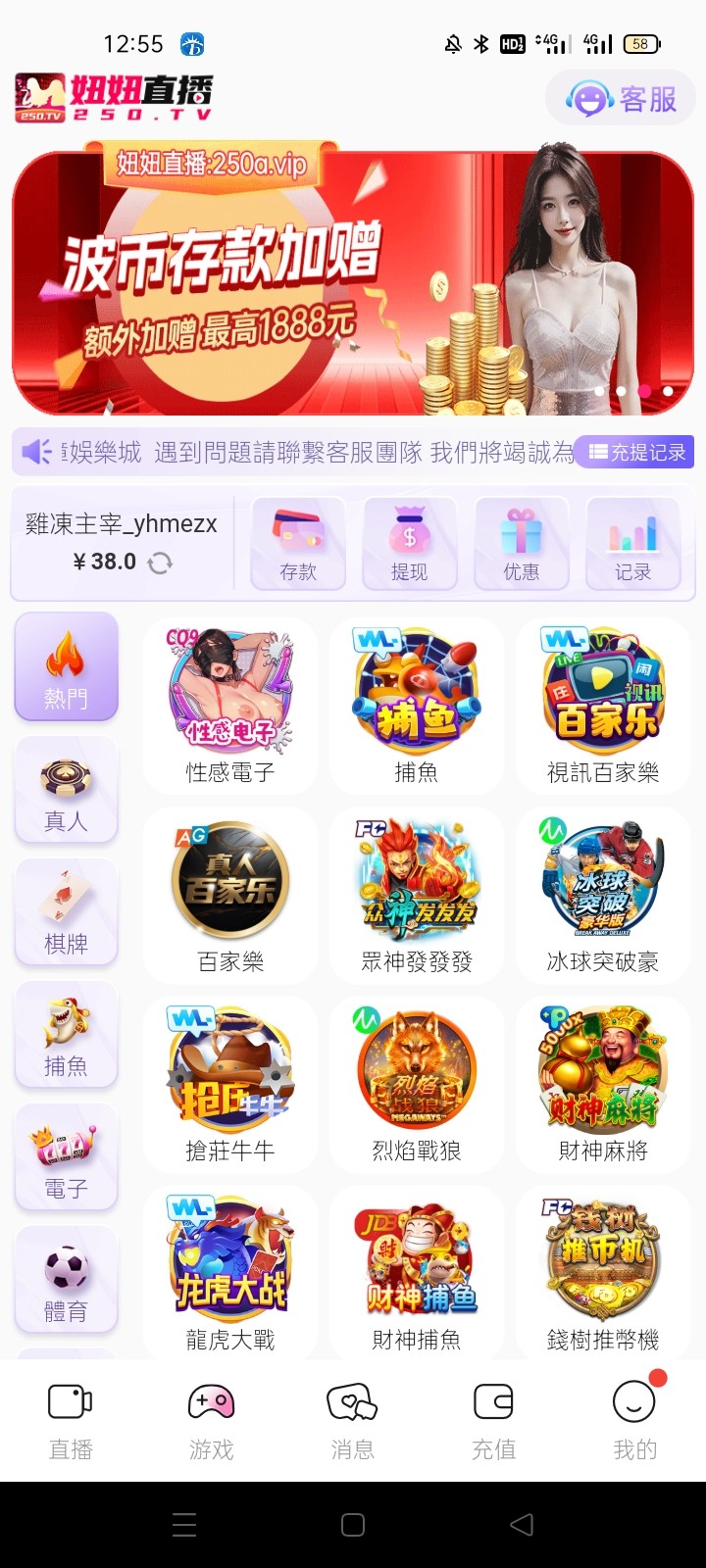
Task: Select the 真人 category
Action: pos(66,790)
